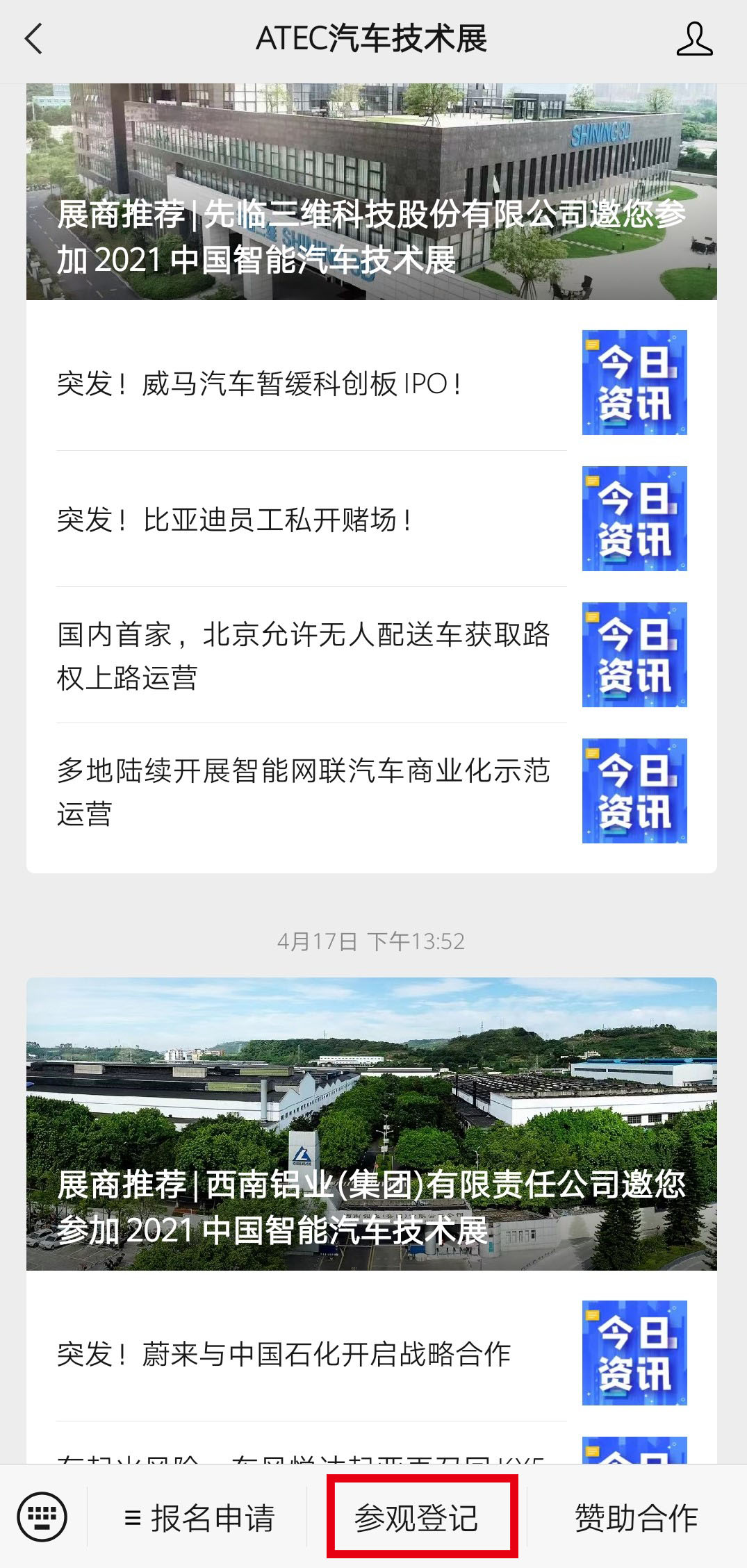
Task: Go back from ATEC汽车技术展 page
Action: (33, 39)
